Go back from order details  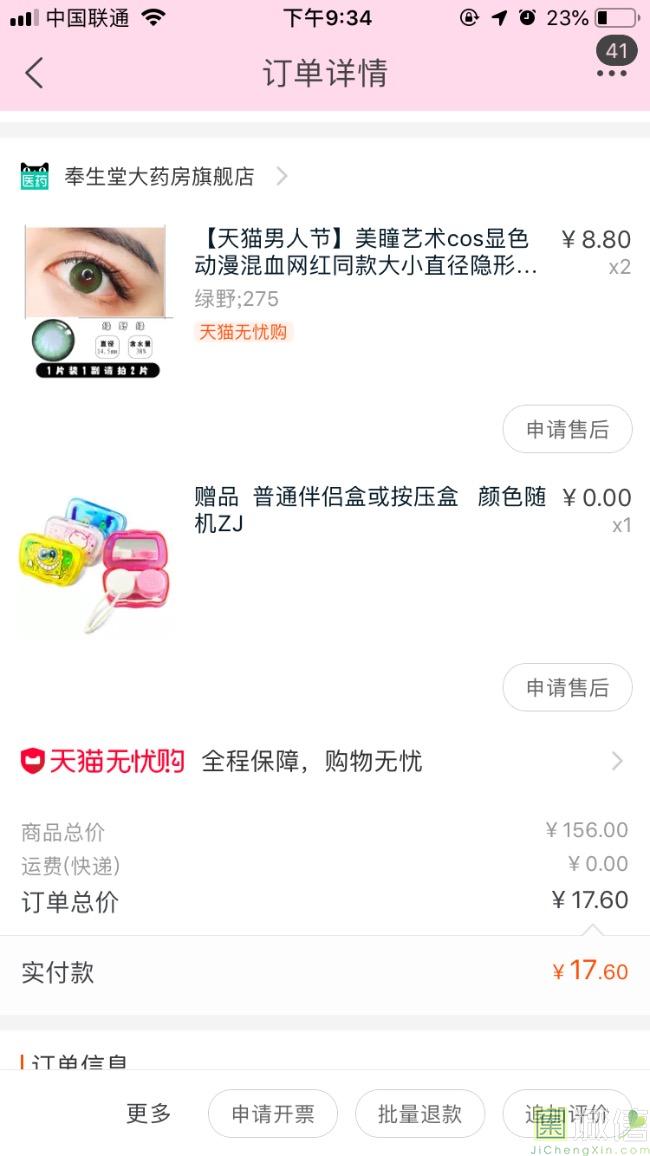click(x=34, y=73)
